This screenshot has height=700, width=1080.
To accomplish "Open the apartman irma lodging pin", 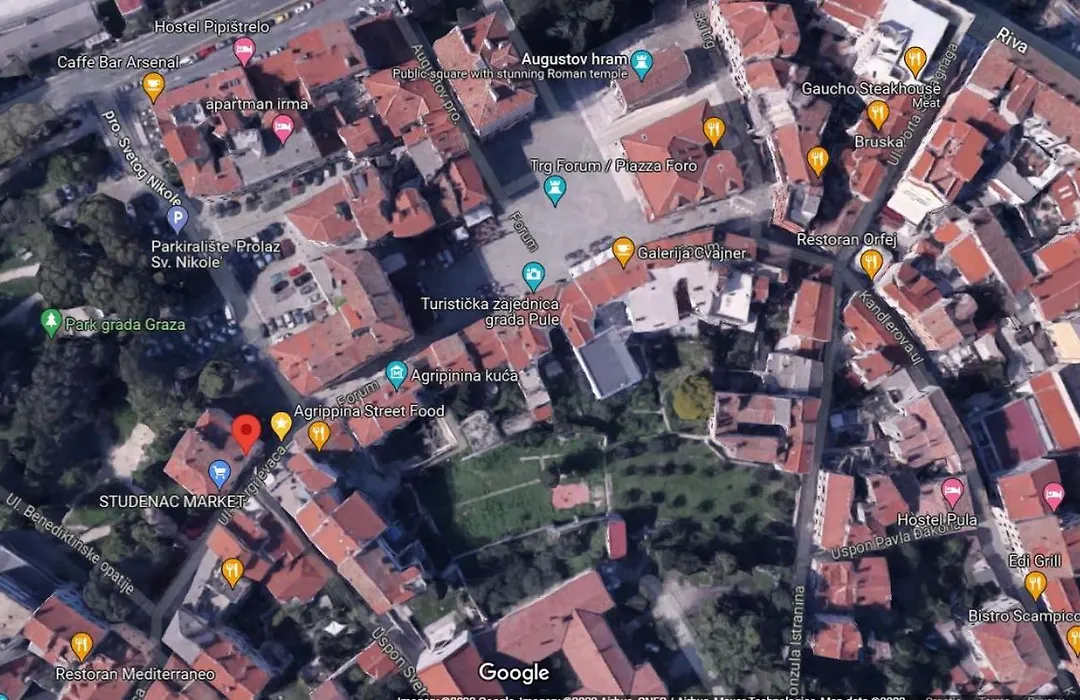I will tap(283, 126).
